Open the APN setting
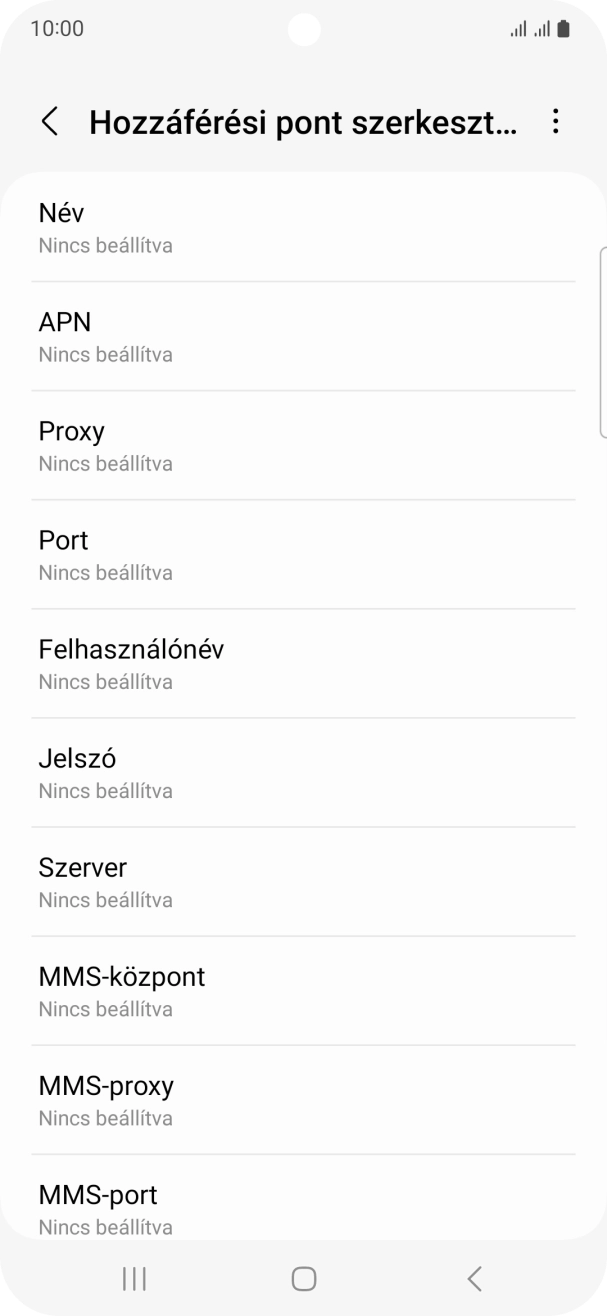Screen dimensions: 607x1316 point(303,337)
